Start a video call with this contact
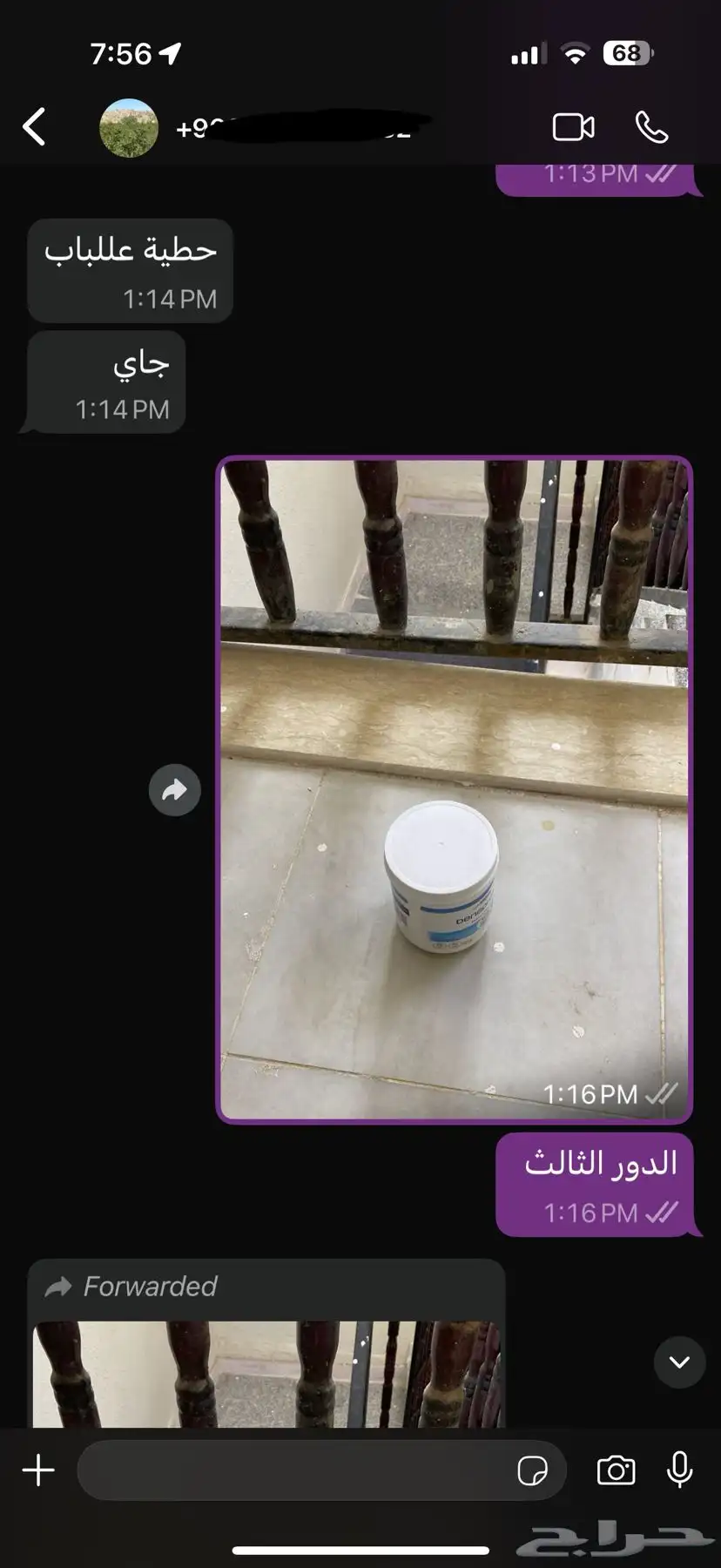This screenshot has width=721, height=1568. (573, 127)
